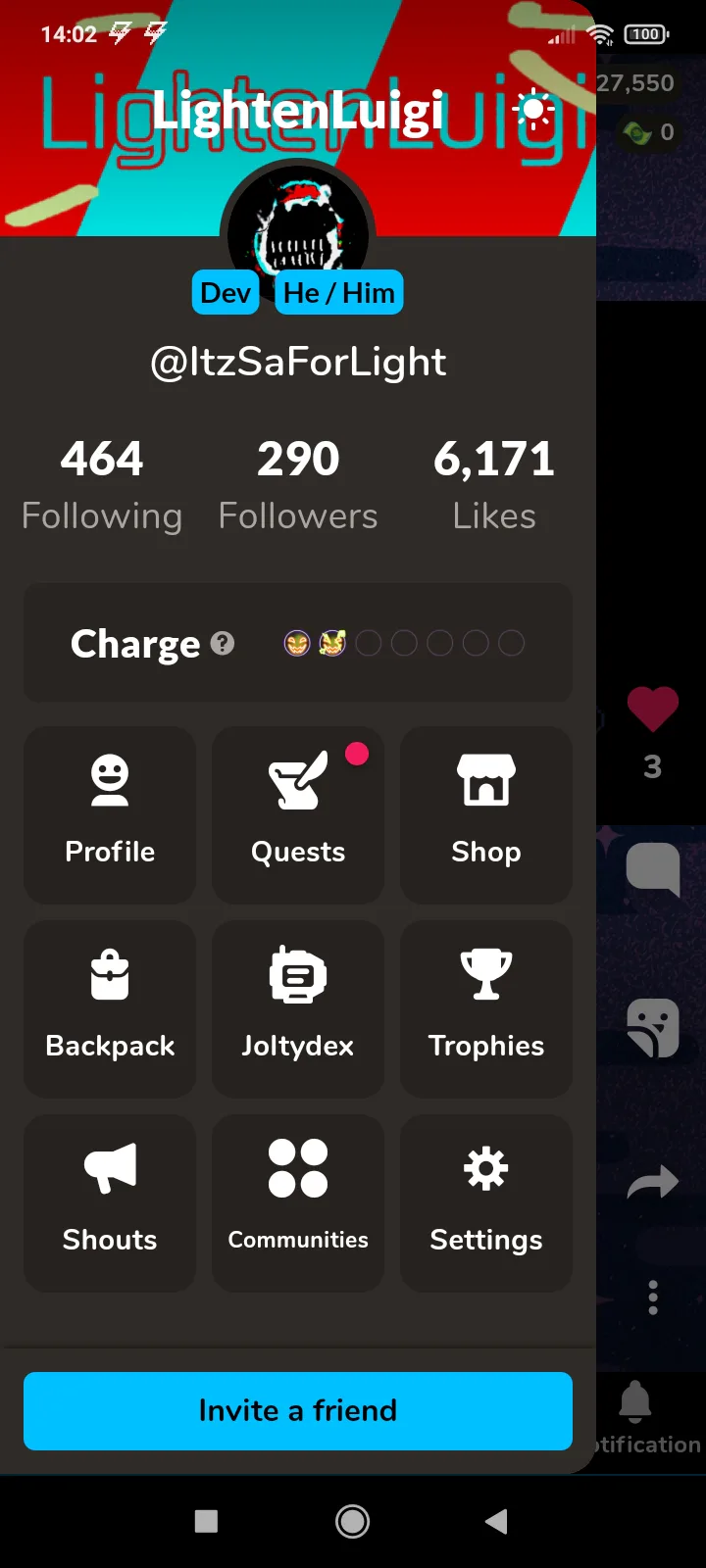Open comments with the speech bubble icon
The width and height of the screenshot is (706, 1568).
click(653, 868)
